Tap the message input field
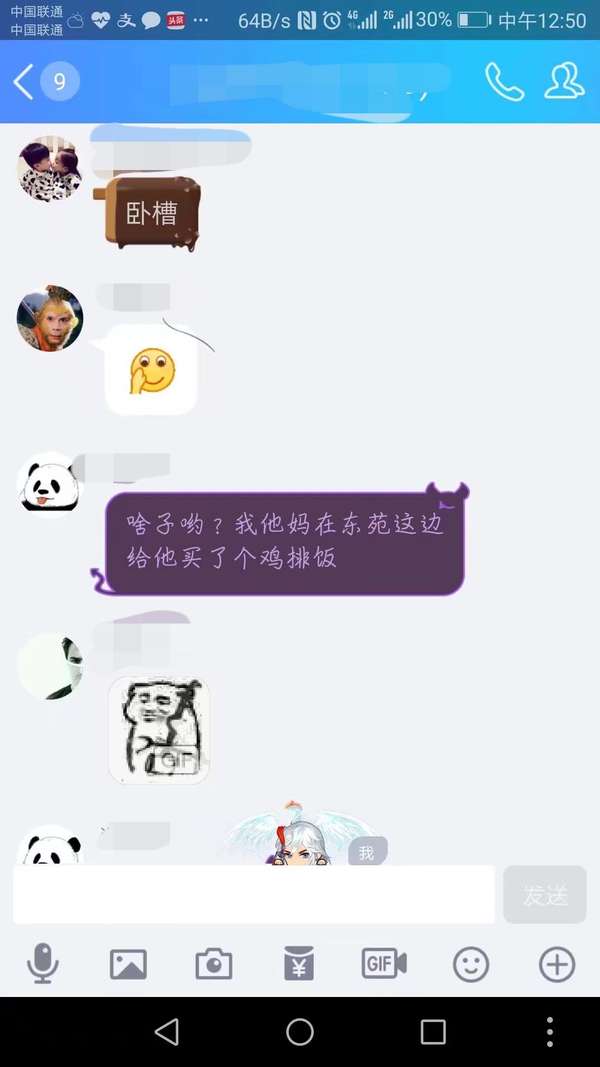The image size is (600, 1067). click(254, 894)
